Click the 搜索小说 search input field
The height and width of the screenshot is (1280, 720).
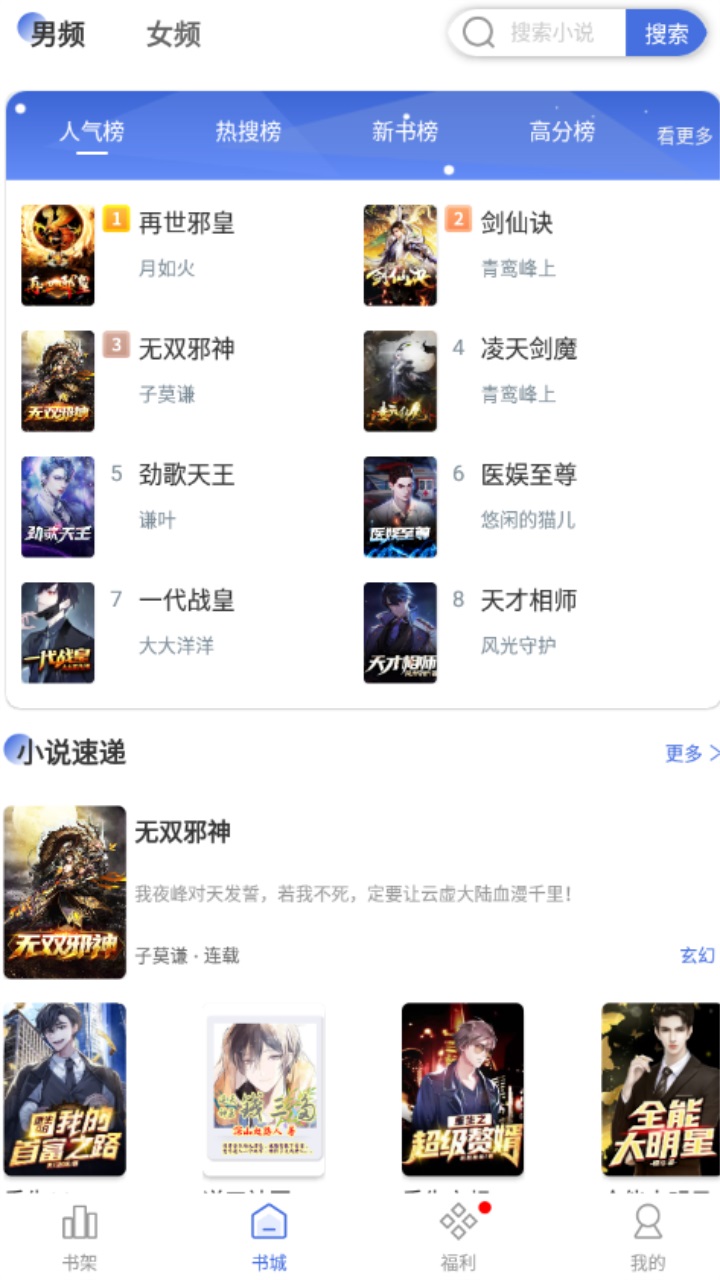pyautogui.click(x=552, y=32)
